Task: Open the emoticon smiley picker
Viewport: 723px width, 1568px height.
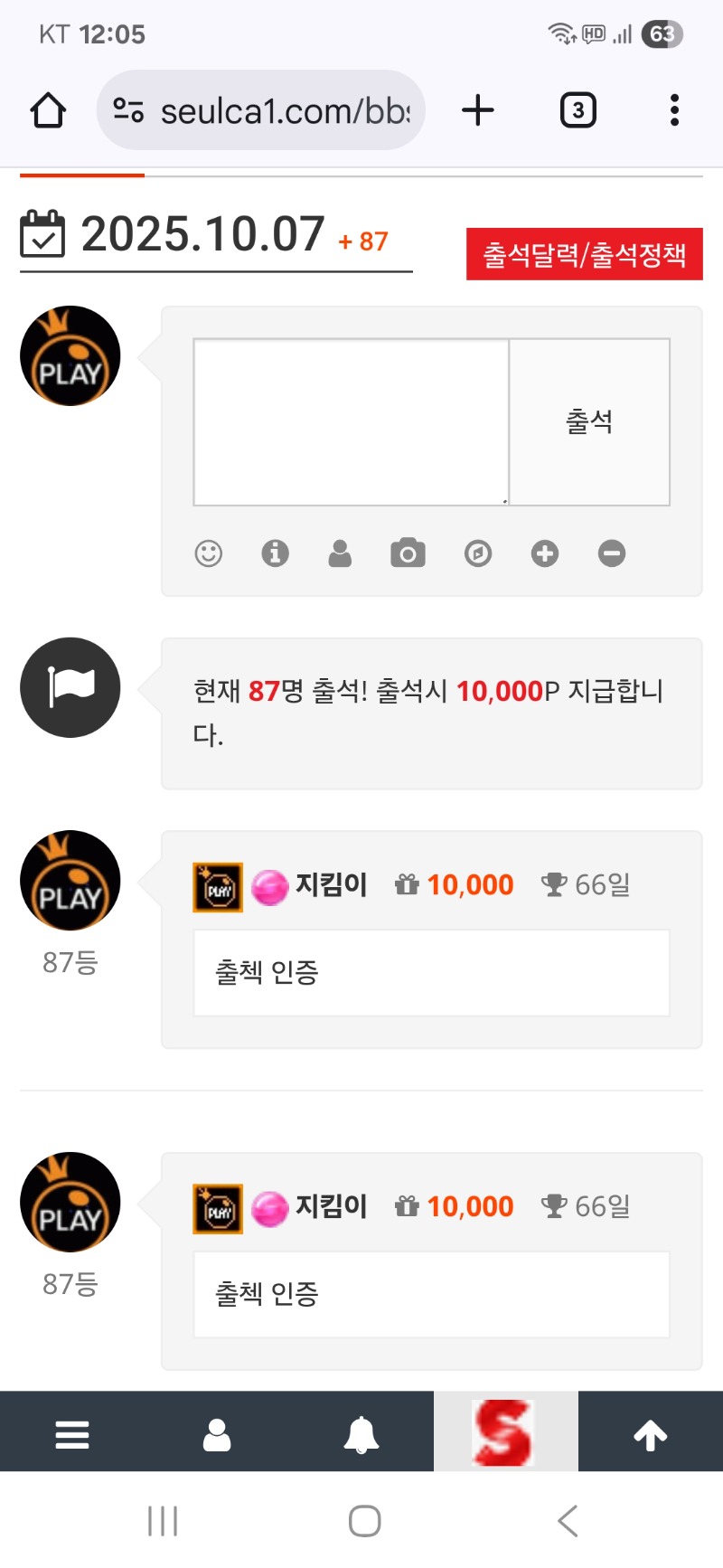Action: (x=209, y=553)
